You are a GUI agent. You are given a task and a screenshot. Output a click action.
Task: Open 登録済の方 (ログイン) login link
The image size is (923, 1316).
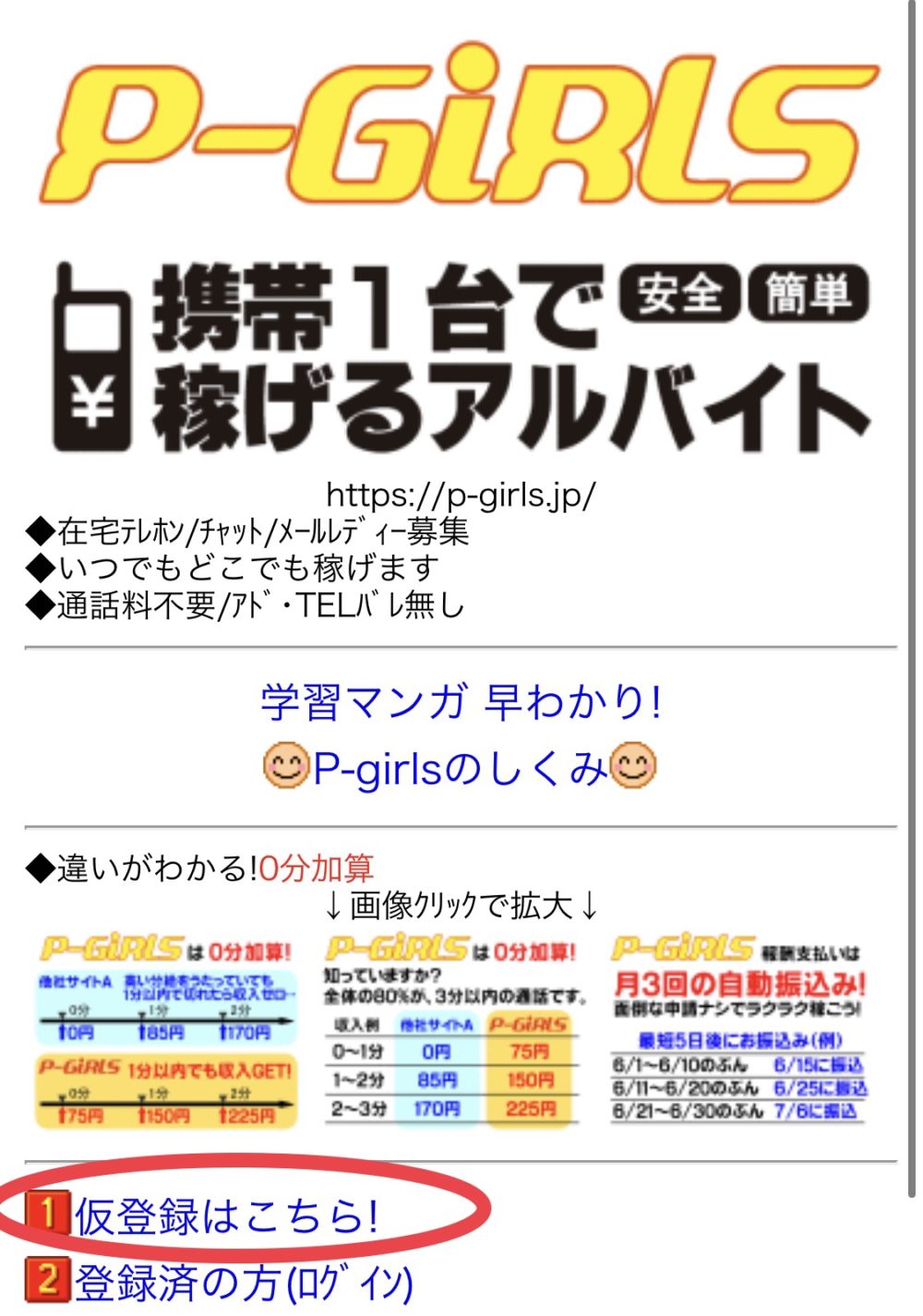pyautogui.click(x=243, y=1282)
